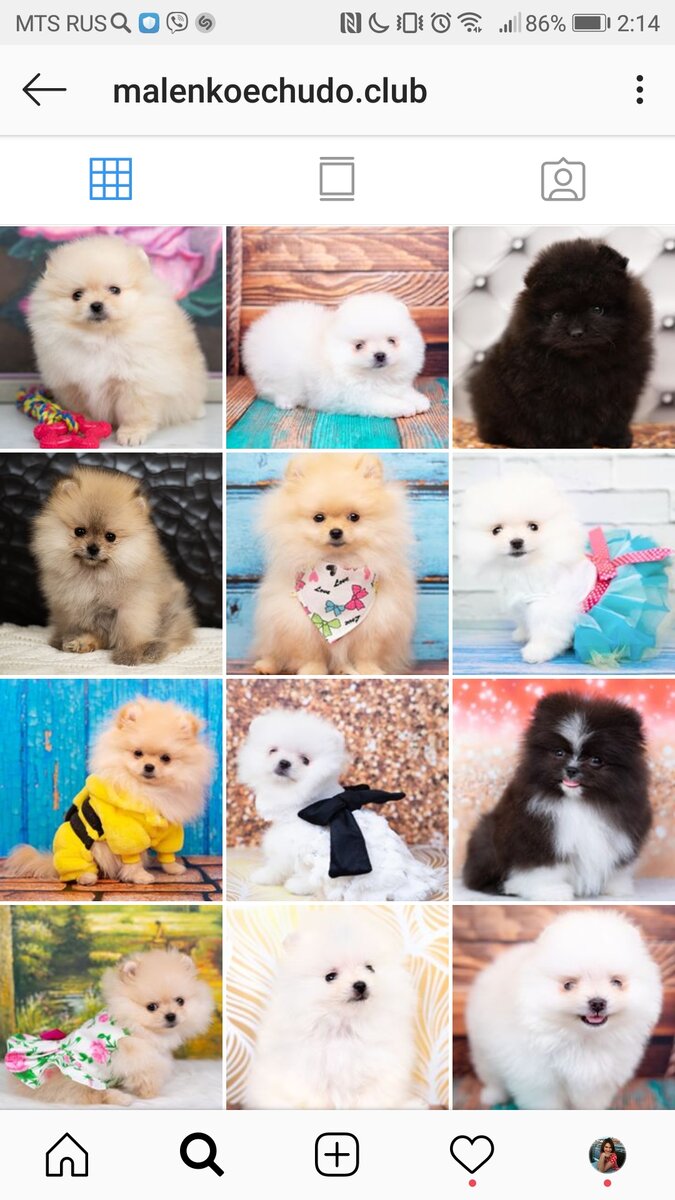Screen dimensions: 675x1200
Task: Open the tagged photos tab
Action: pyautogui.click(x=563, y=180)
